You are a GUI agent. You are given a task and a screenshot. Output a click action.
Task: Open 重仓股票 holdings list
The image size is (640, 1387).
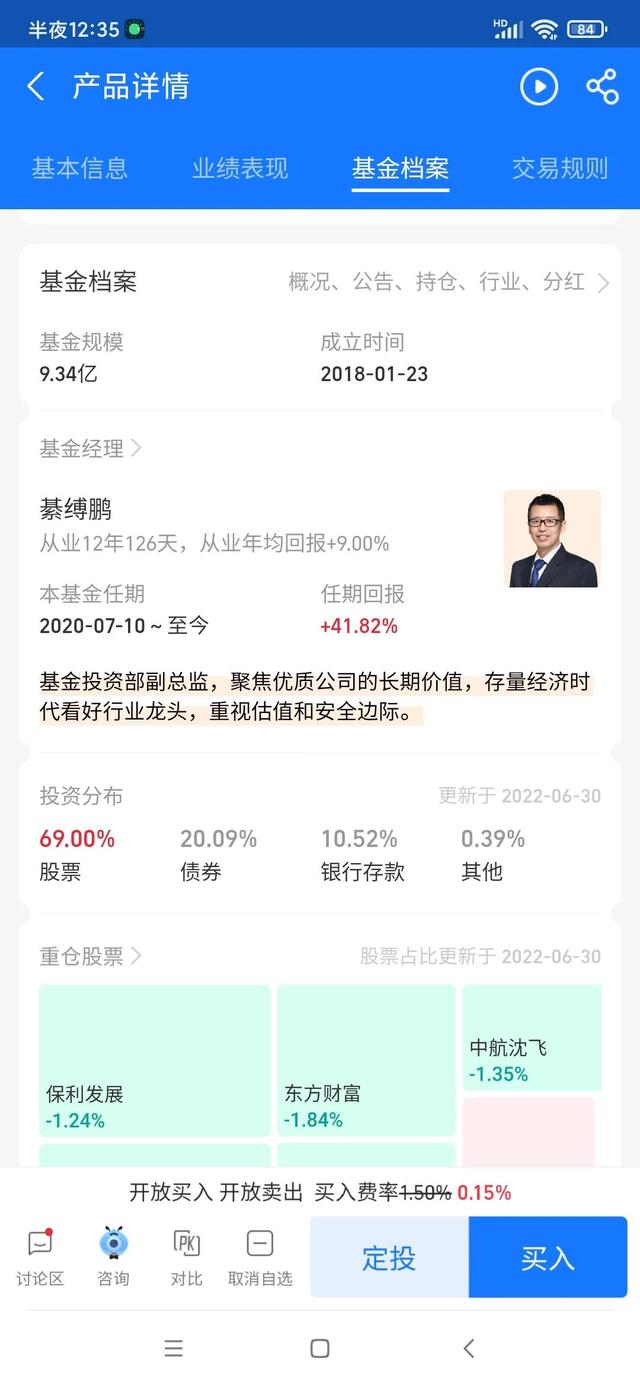tap(90, 956)
